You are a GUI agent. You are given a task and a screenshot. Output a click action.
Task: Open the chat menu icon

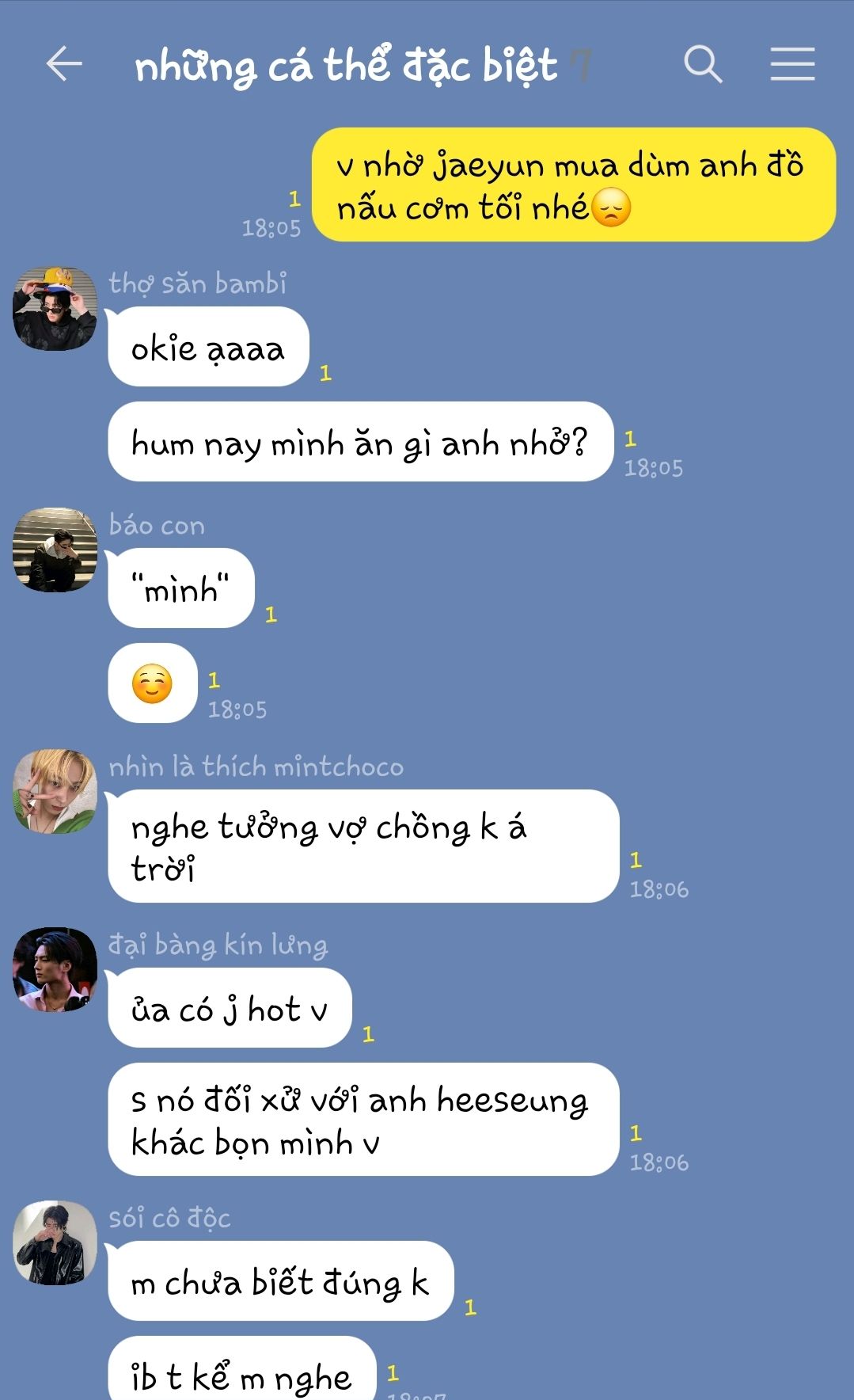click(x=792, y=64)
